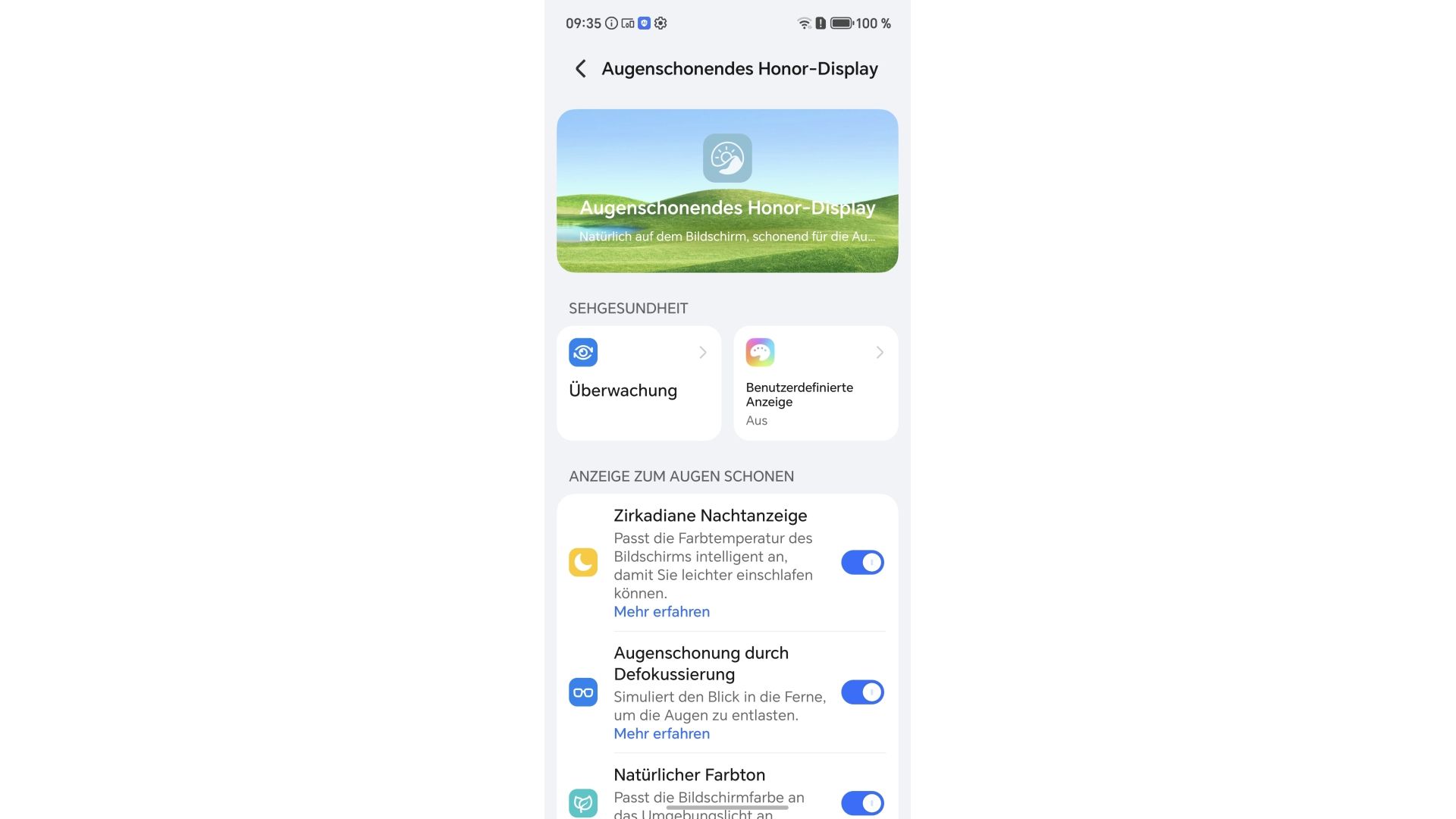Tap Mehr erfahren under Defokussierung

pyautogui.click(x=661, y=734)
